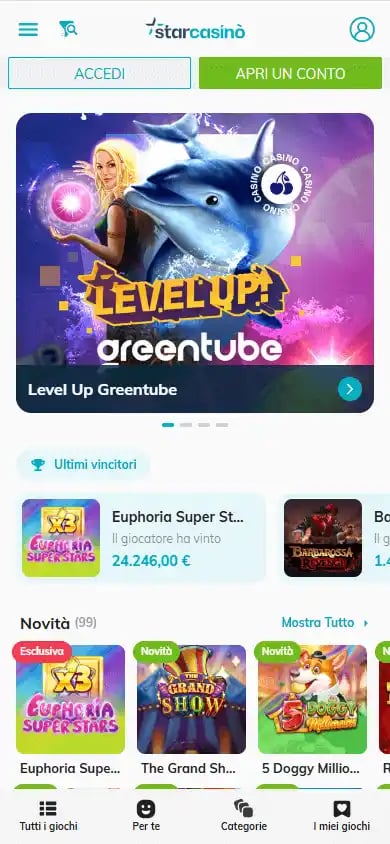390x844 pixels.
Task: Tap APRI UN CONTO to register
Action: tap(290, 73)
